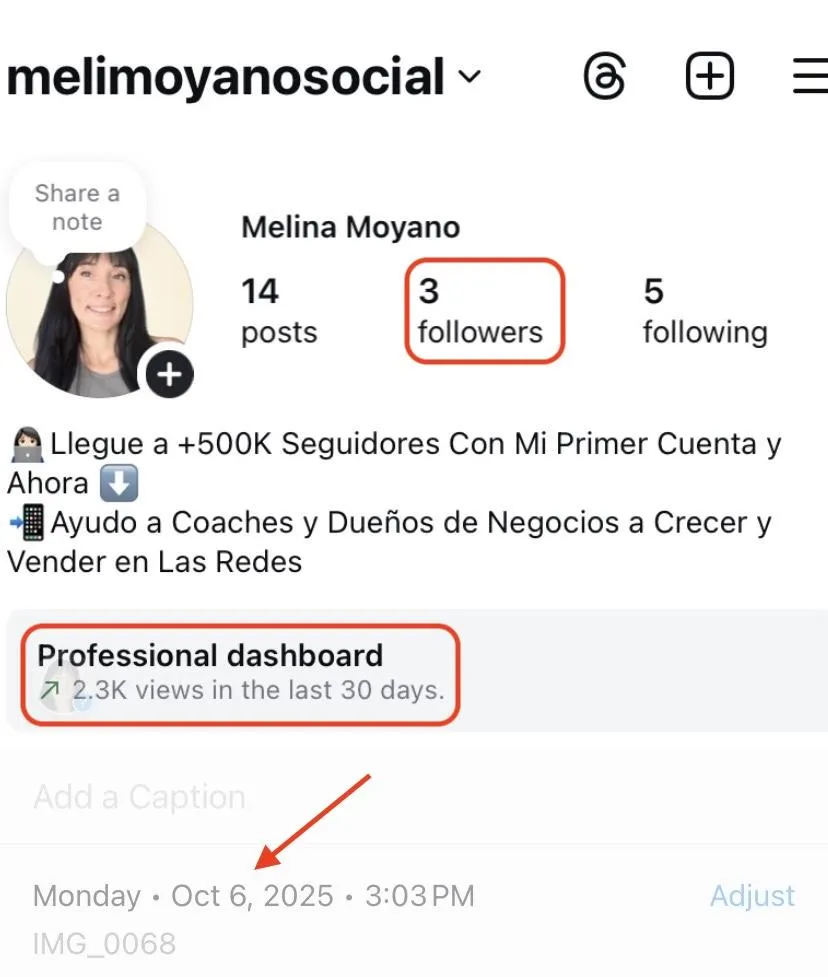
Task: Create a new post with plus icon
Action: [x=709, y=77]
